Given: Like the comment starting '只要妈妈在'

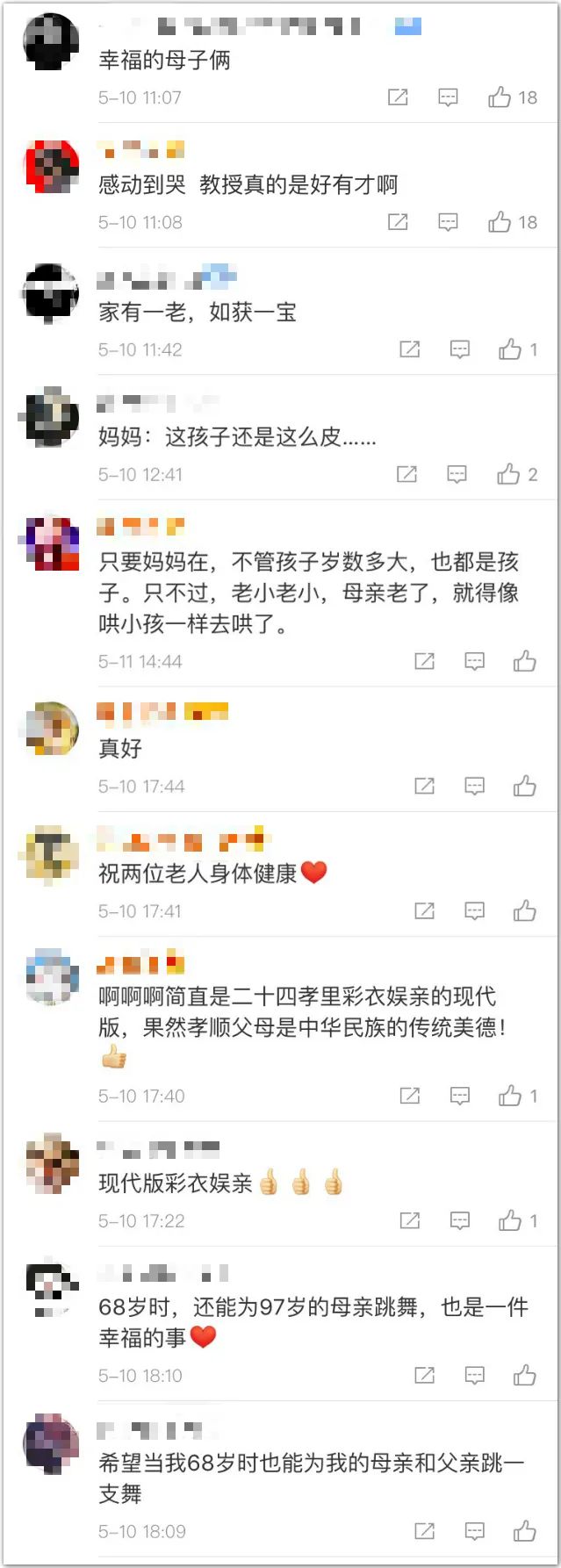Looking at the screenshot, I should point(525,661).
